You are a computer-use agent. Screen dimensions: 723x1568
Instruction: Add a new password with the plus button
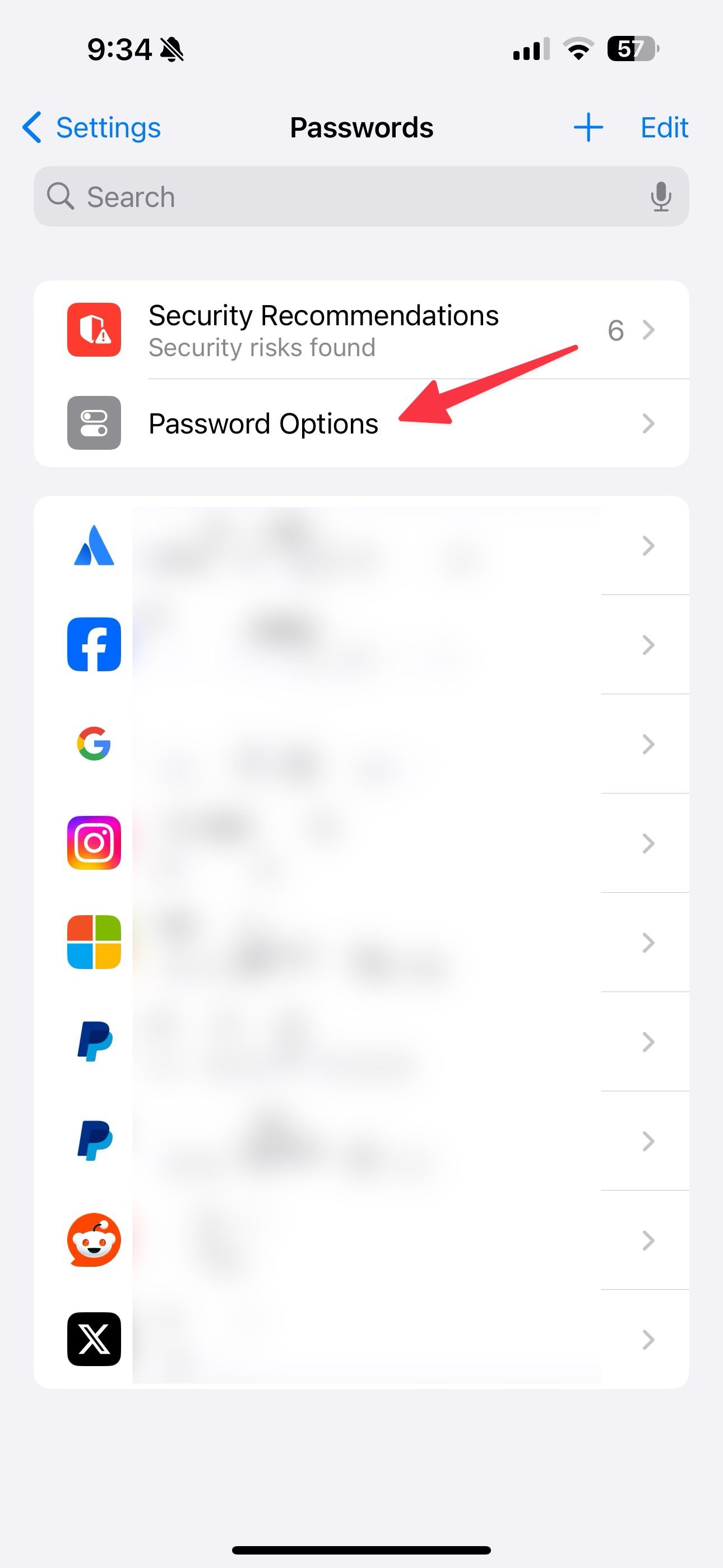(587, 127)
